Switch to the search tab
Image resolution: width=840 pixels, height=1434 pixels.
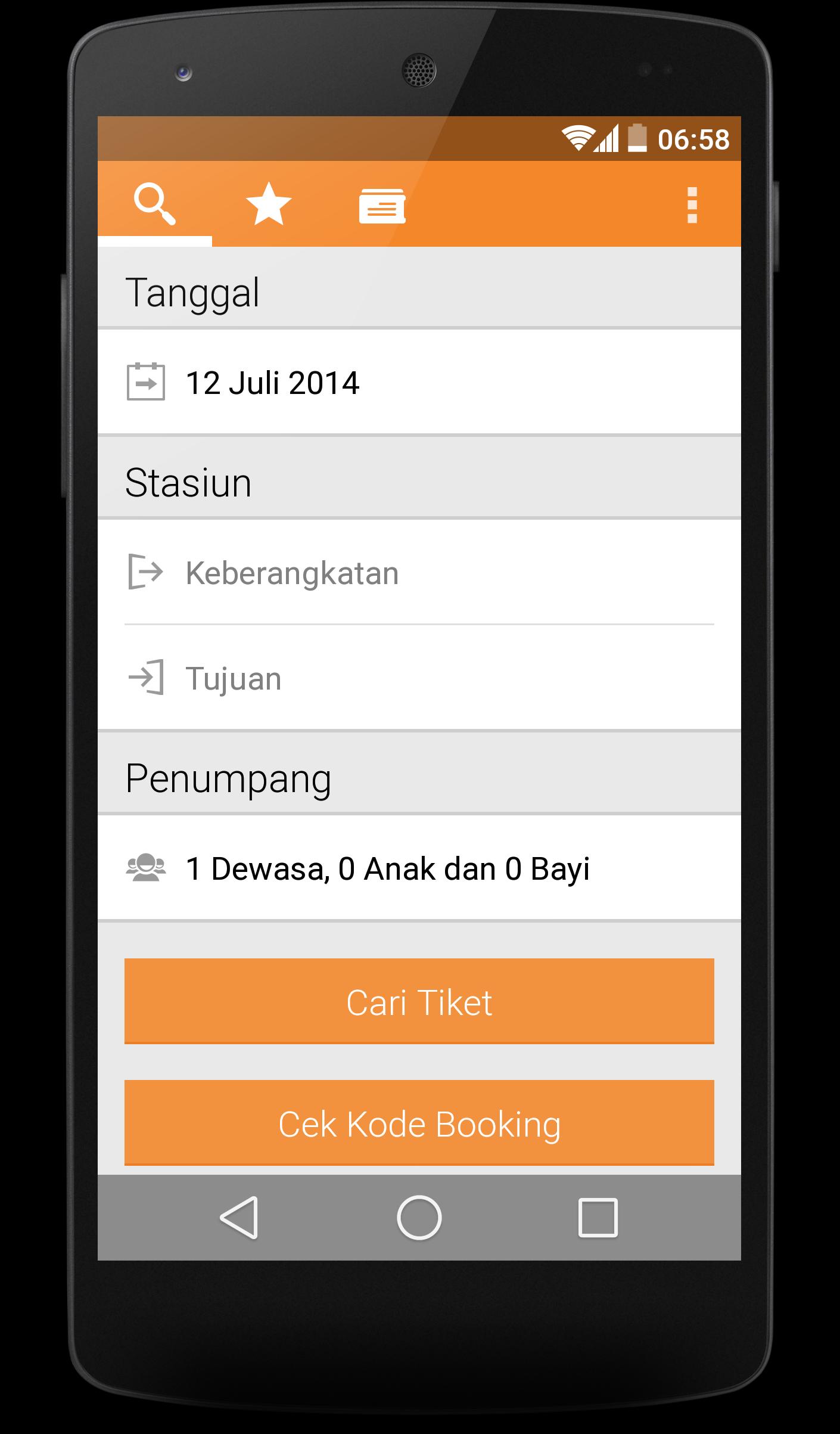click(155, 204)
